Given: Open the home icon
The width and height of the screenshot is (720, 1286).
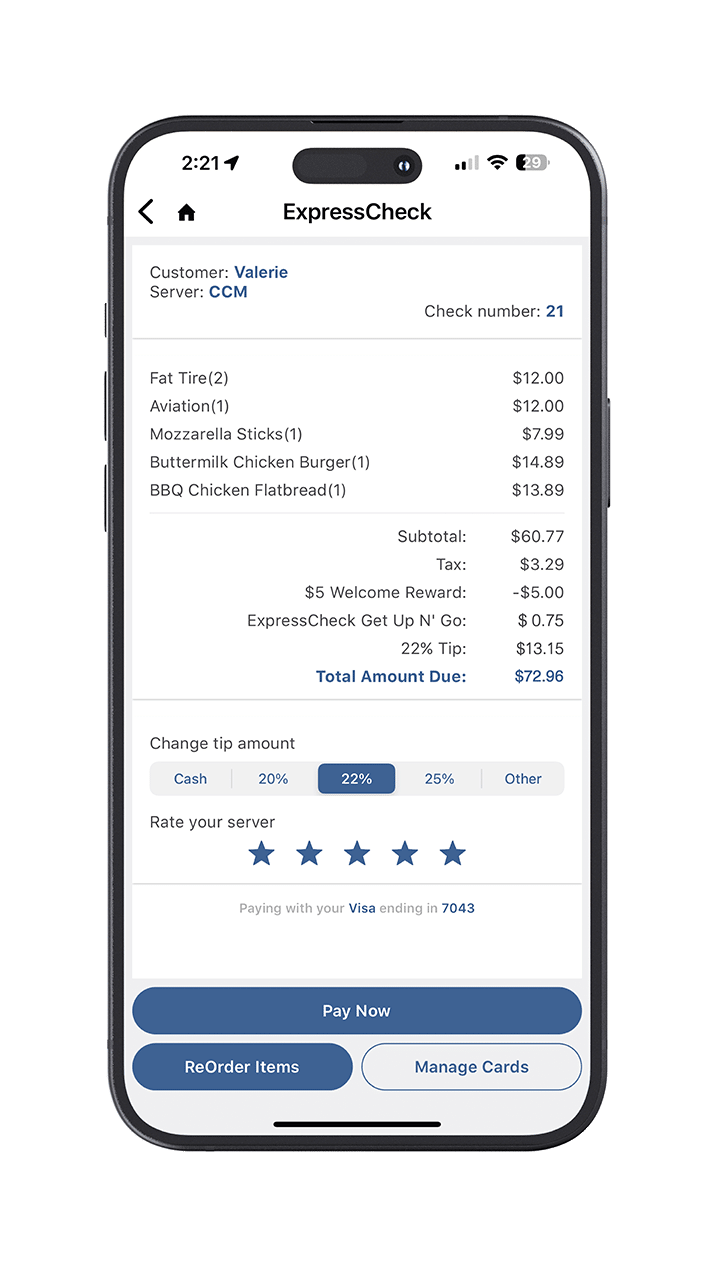Looking at the screenshot, I should [186, 212].
